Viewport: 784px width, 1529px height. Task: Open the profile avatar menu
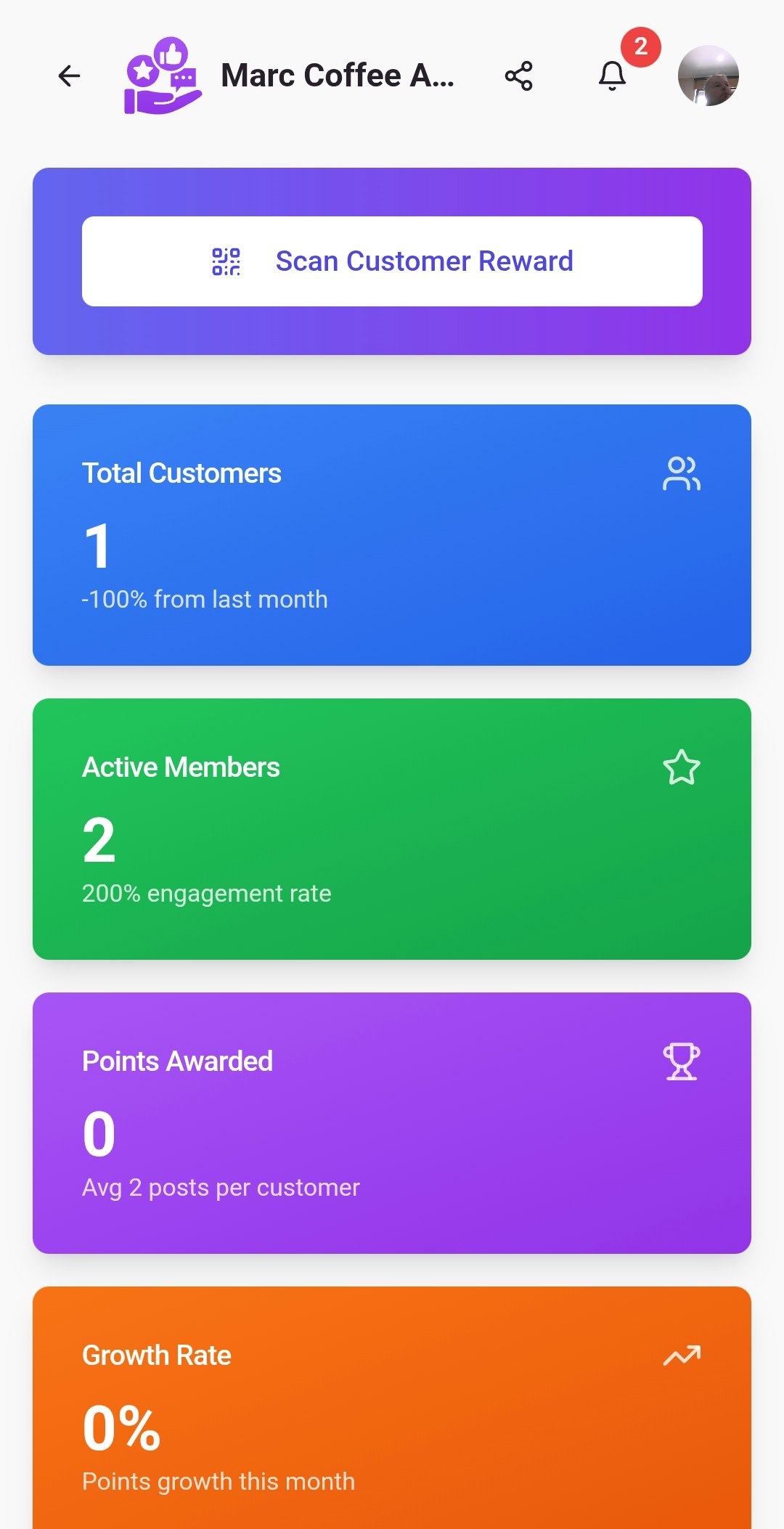708,76
